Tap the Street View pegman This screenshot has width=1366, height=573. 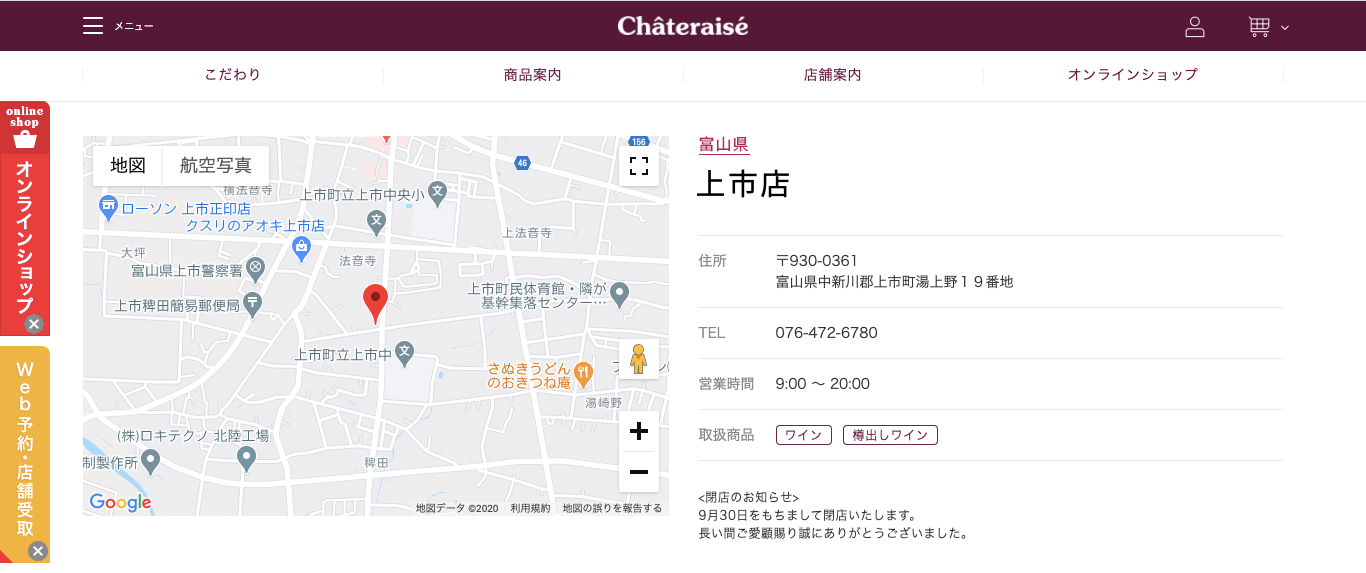click(x=639, y=359)
